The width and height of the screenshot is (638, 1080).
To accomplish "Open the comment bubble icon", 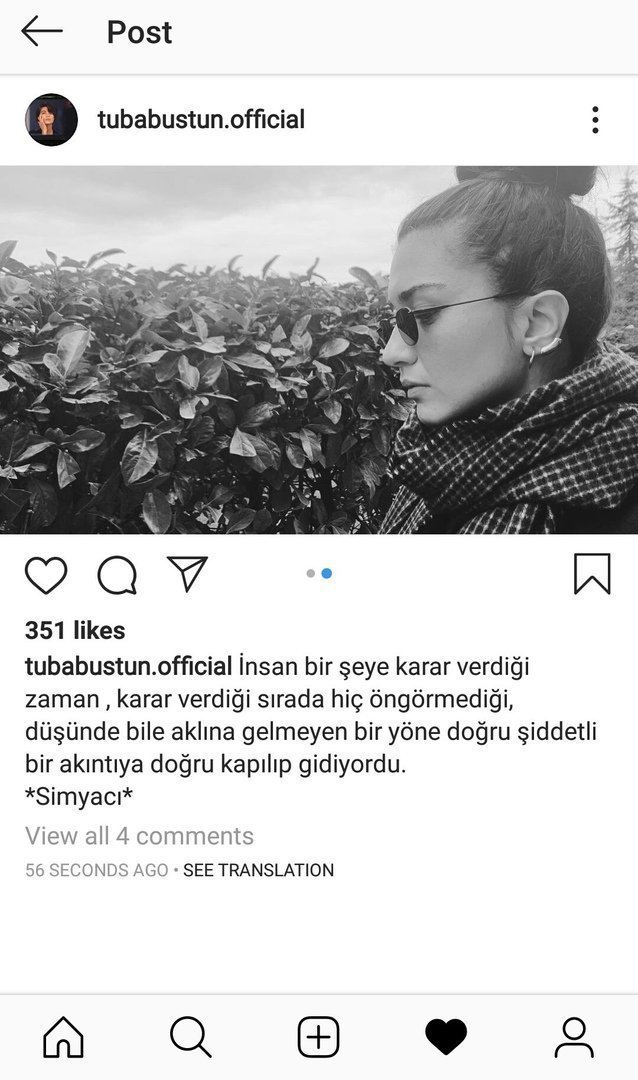I will tap(116, 575).
